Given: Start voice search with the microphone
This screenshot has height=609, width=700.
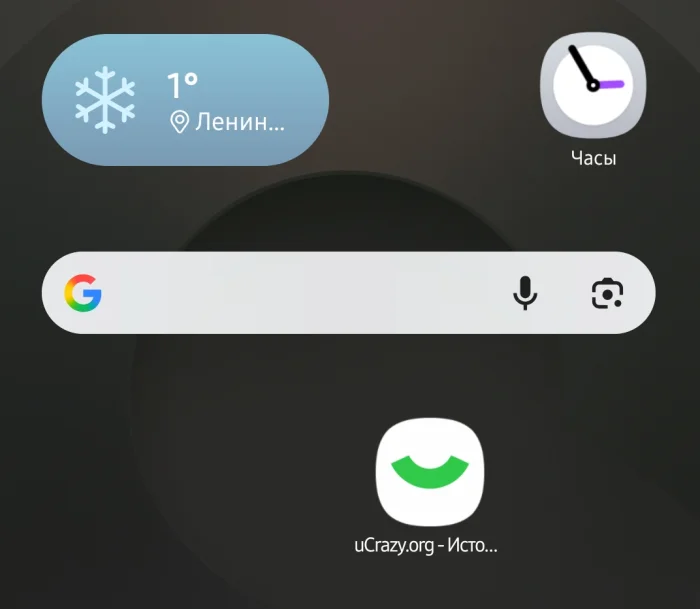Looking at the screenshot, I should coord(525,293).
